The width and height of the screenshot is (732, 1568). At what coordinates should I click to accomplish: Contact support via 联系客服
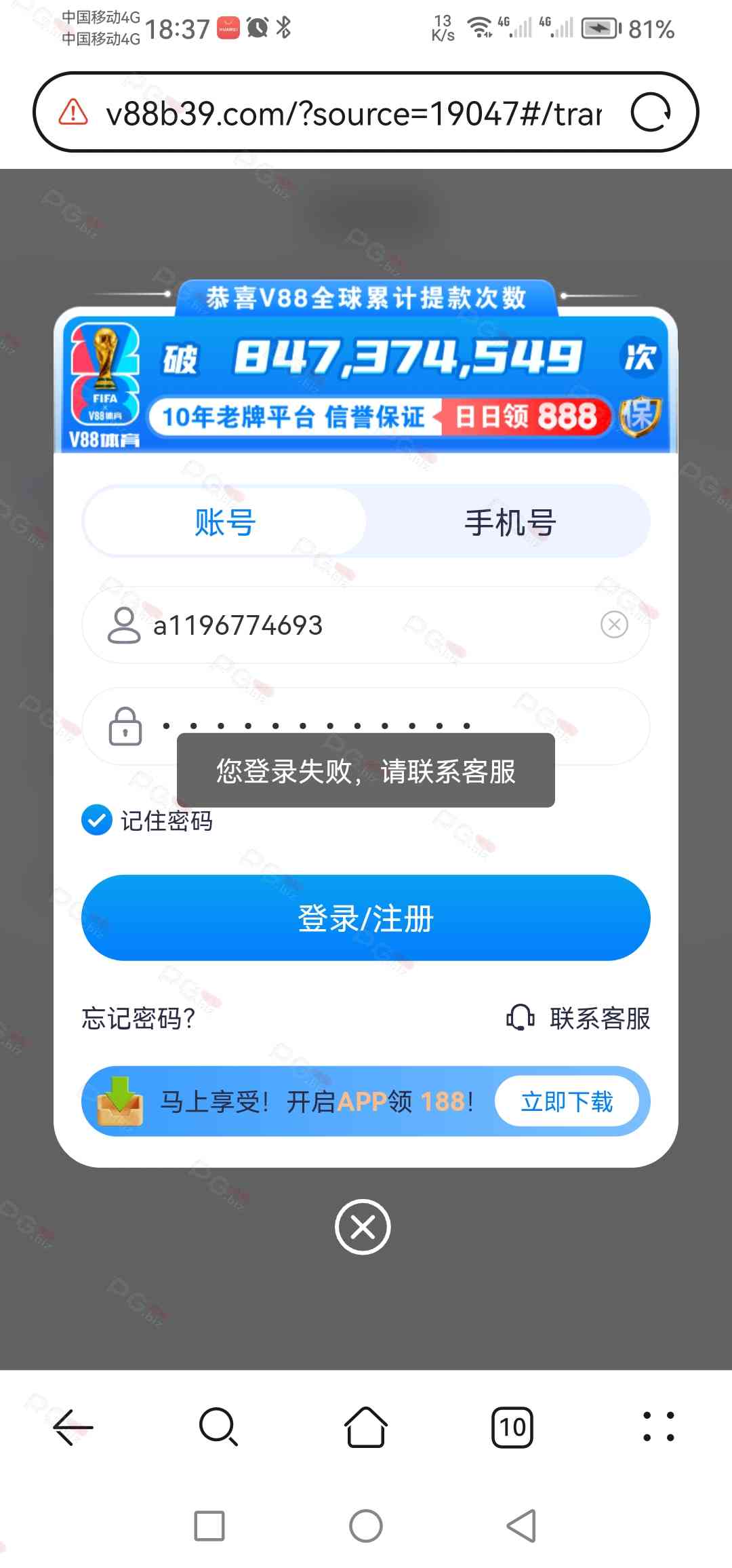579,1019
